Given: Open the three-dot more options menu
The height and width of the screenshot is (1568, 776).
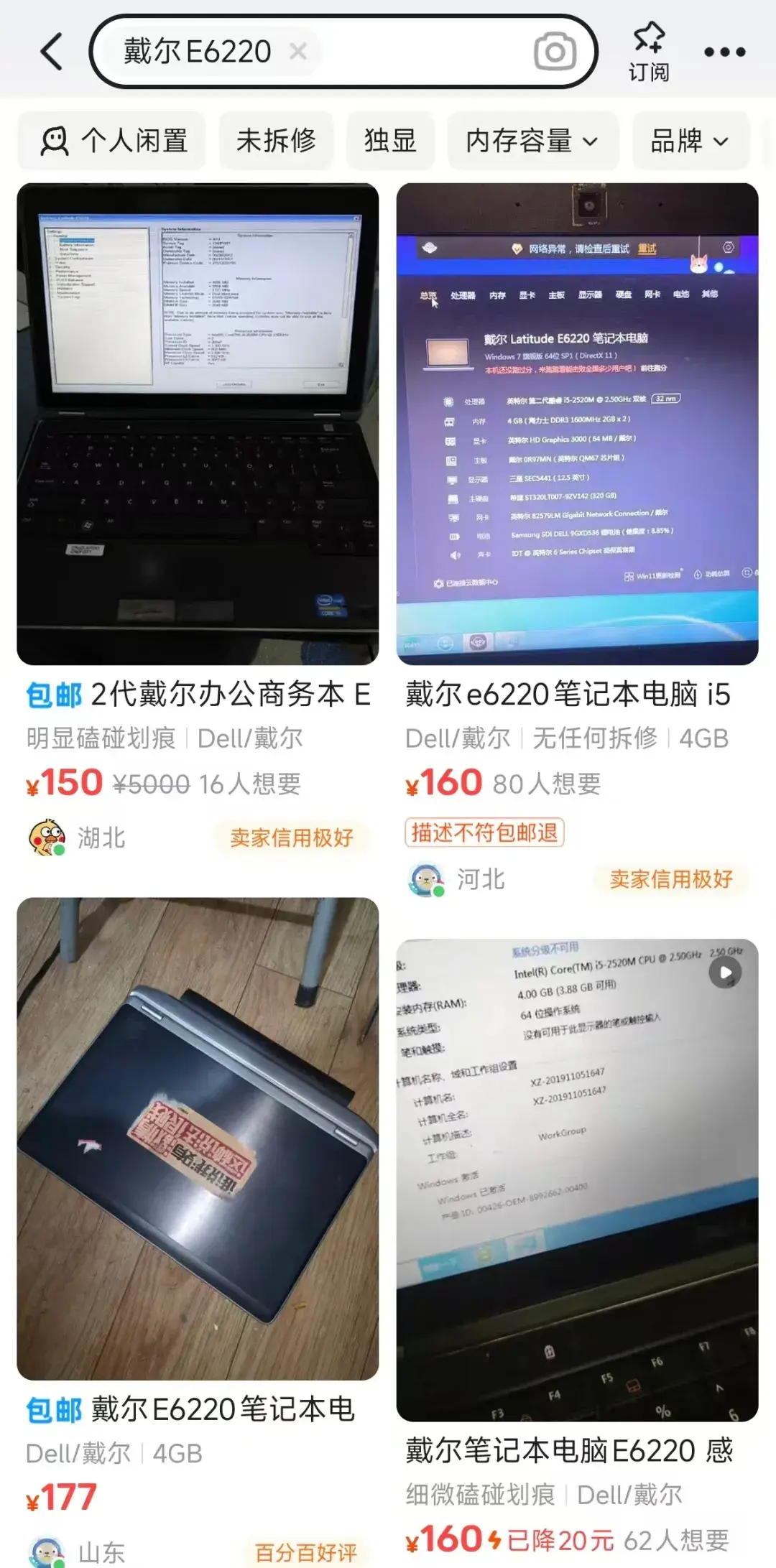Looking at the screenshot, I should coord(726,51).
